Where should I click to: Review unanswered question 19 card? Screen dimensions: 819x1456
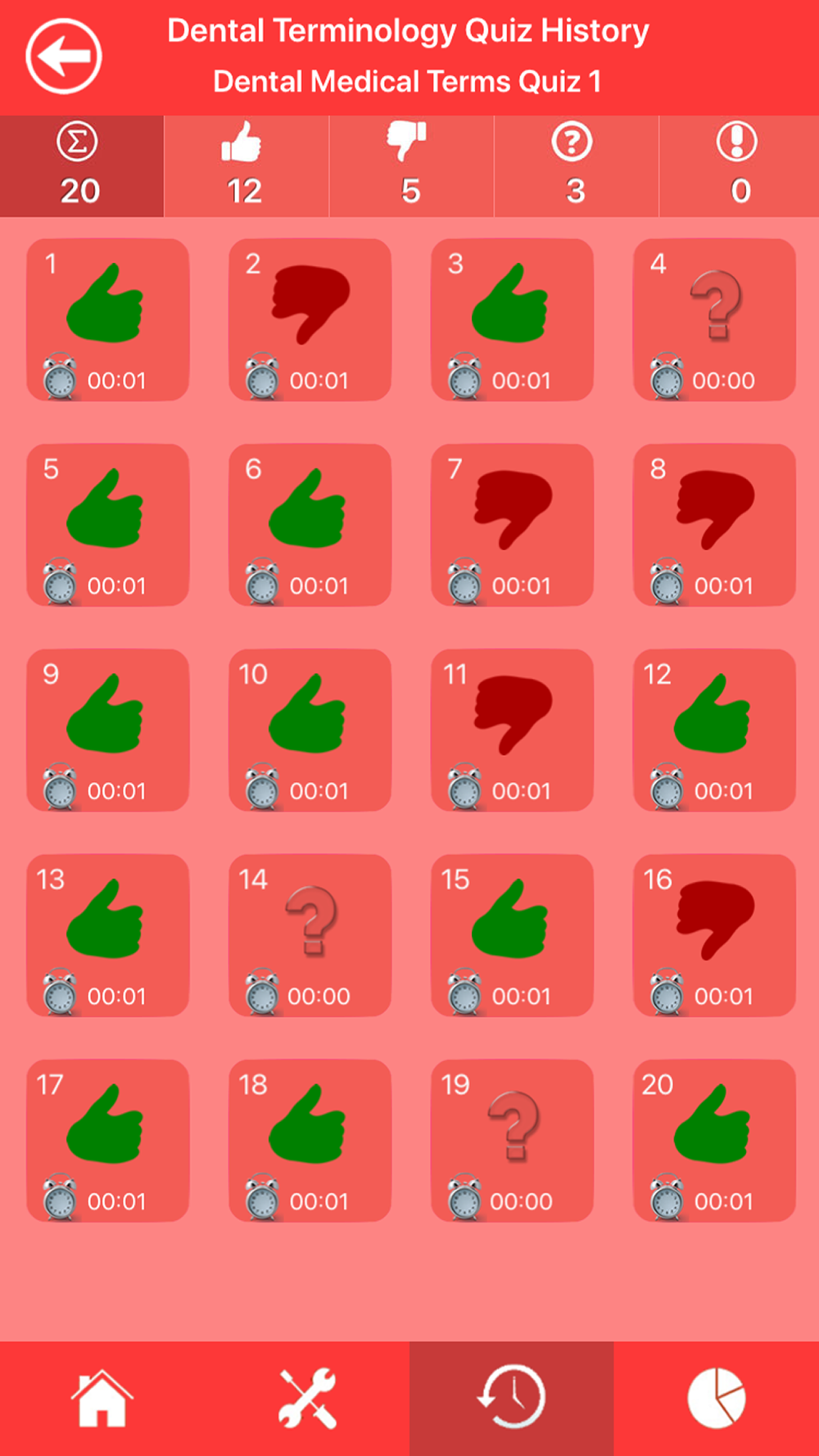click(x=512, y=1140)
